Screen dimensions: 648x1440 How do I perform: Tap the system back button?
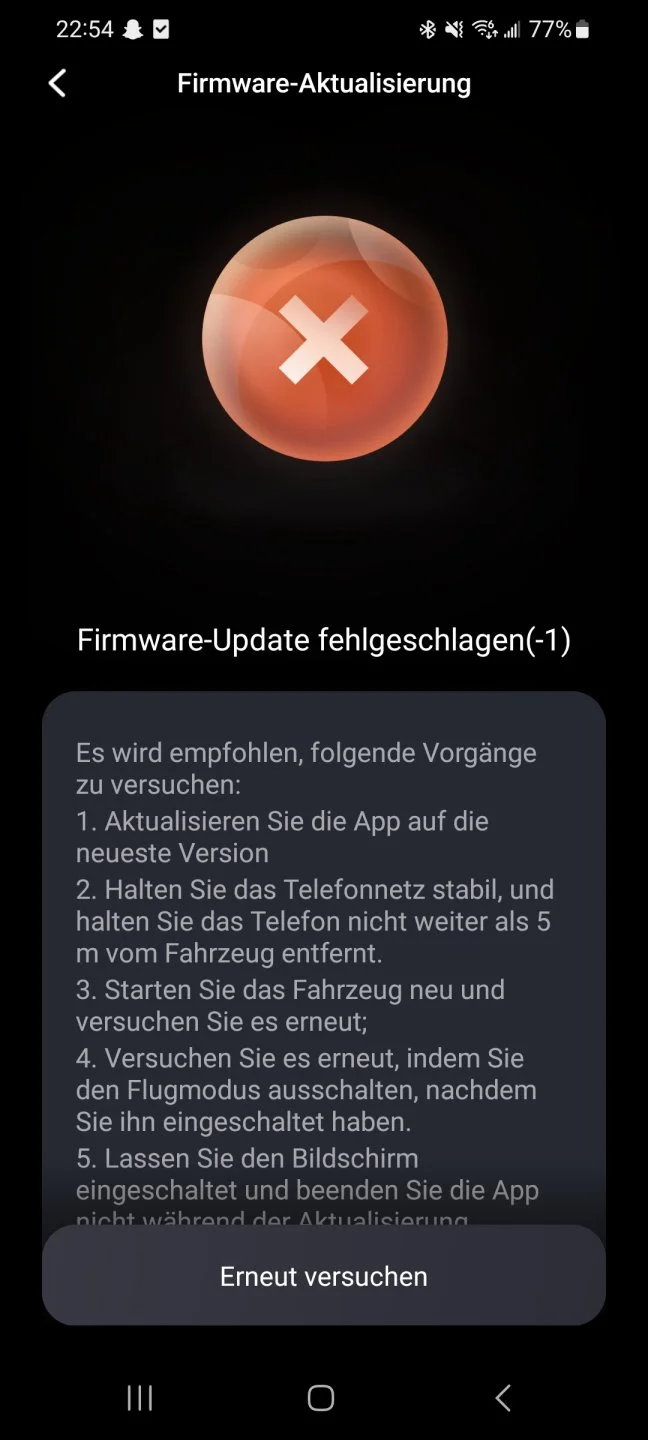(x=503, y=1398)
